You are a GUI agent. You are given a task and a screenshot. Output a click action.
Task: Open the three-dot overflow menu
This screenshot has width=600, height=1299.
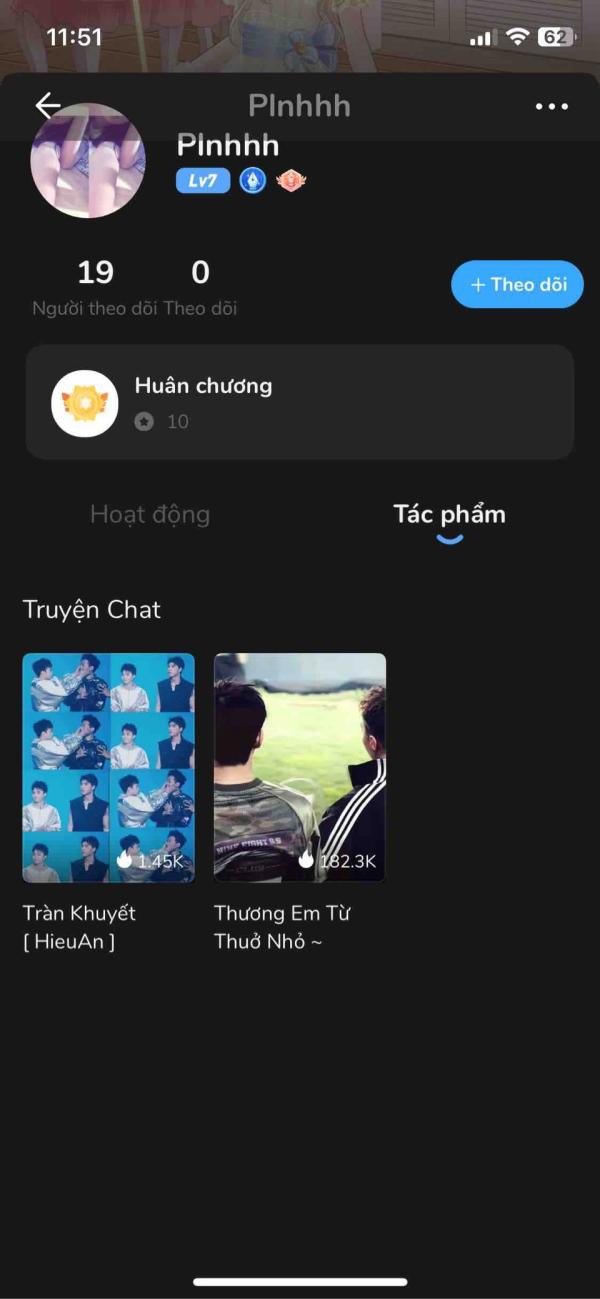tap(551, 106)
